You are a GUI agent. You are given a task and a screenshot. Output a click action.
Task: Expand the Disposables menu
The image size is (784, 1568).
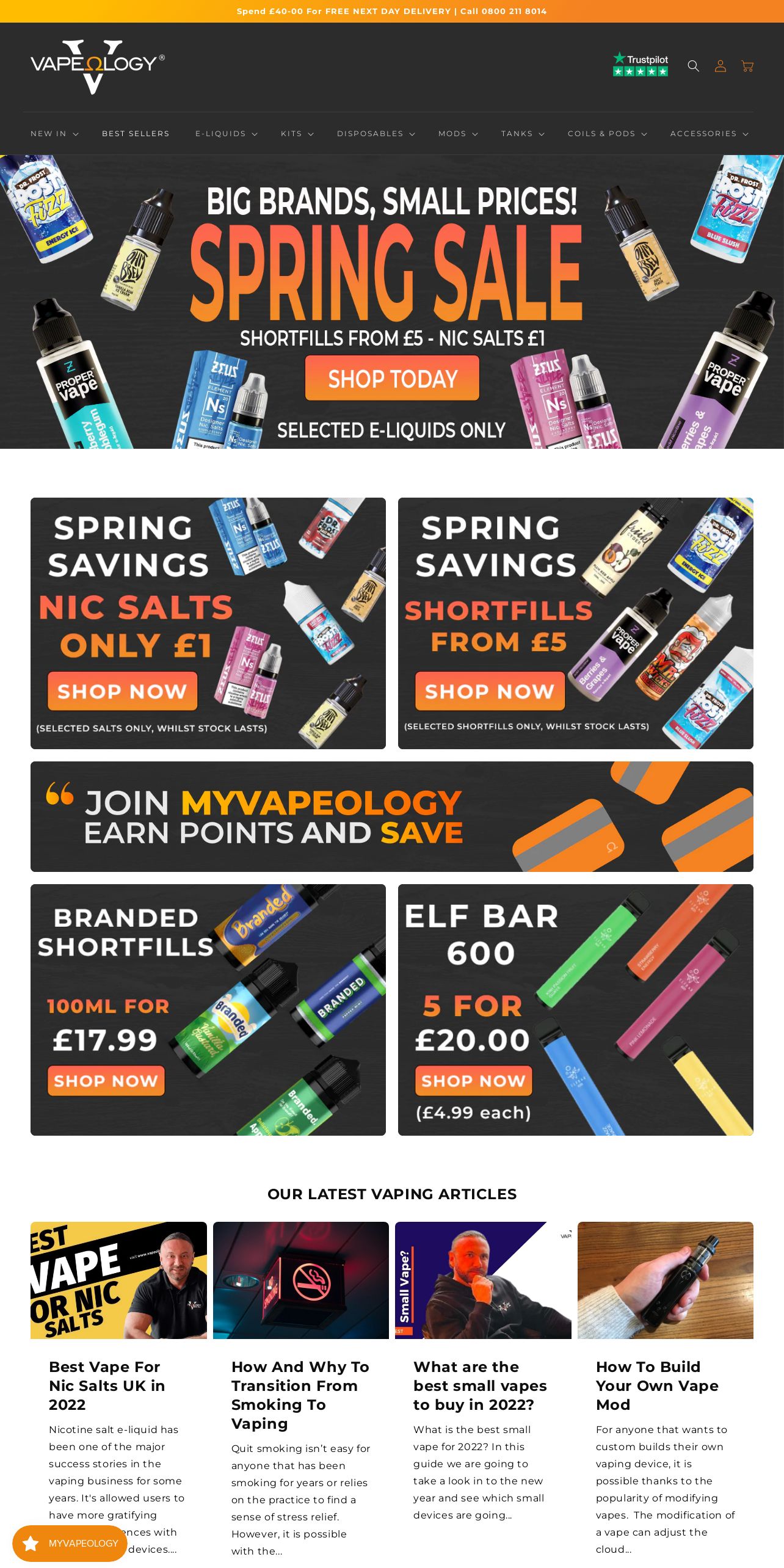click(376, 134)
